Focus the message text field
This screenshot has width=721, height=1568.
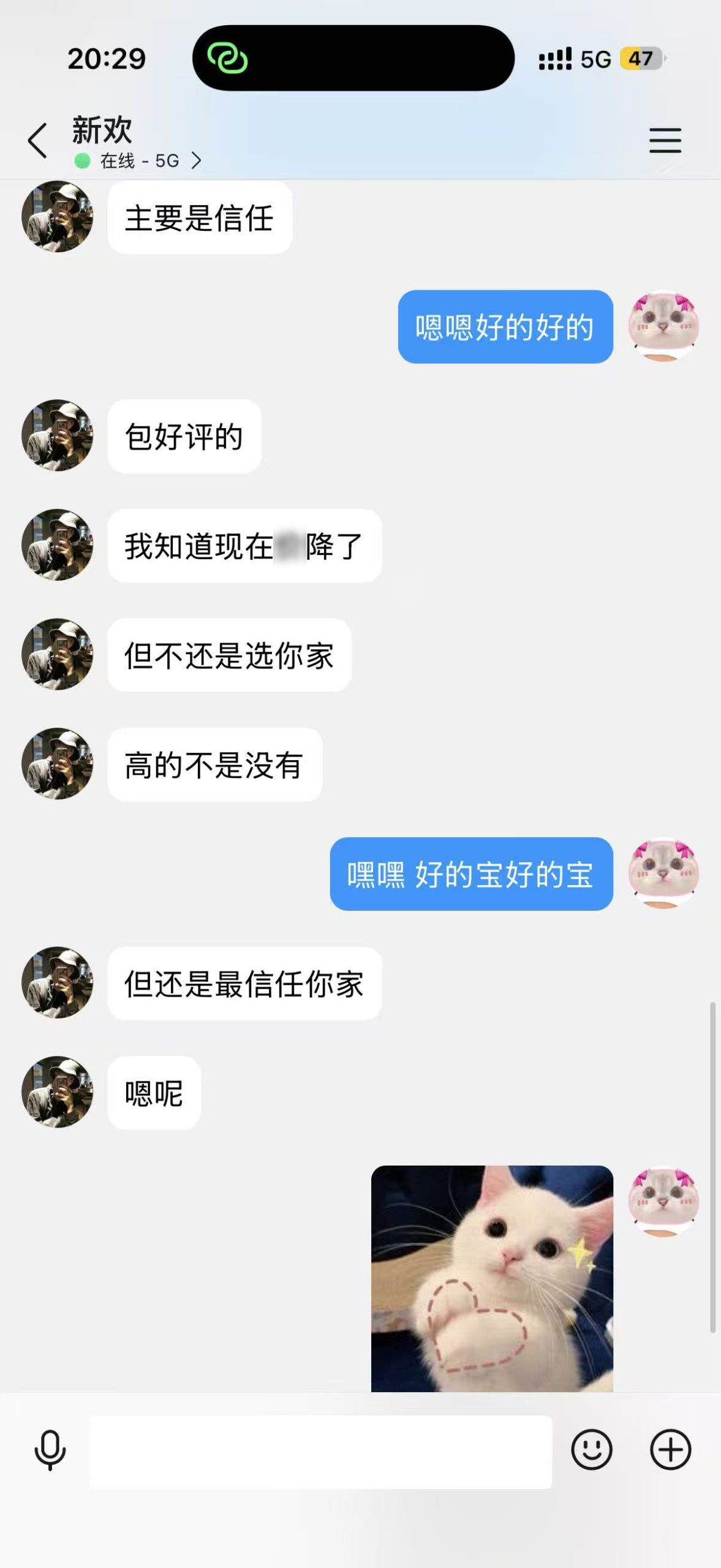click(x=320, y=1451)
